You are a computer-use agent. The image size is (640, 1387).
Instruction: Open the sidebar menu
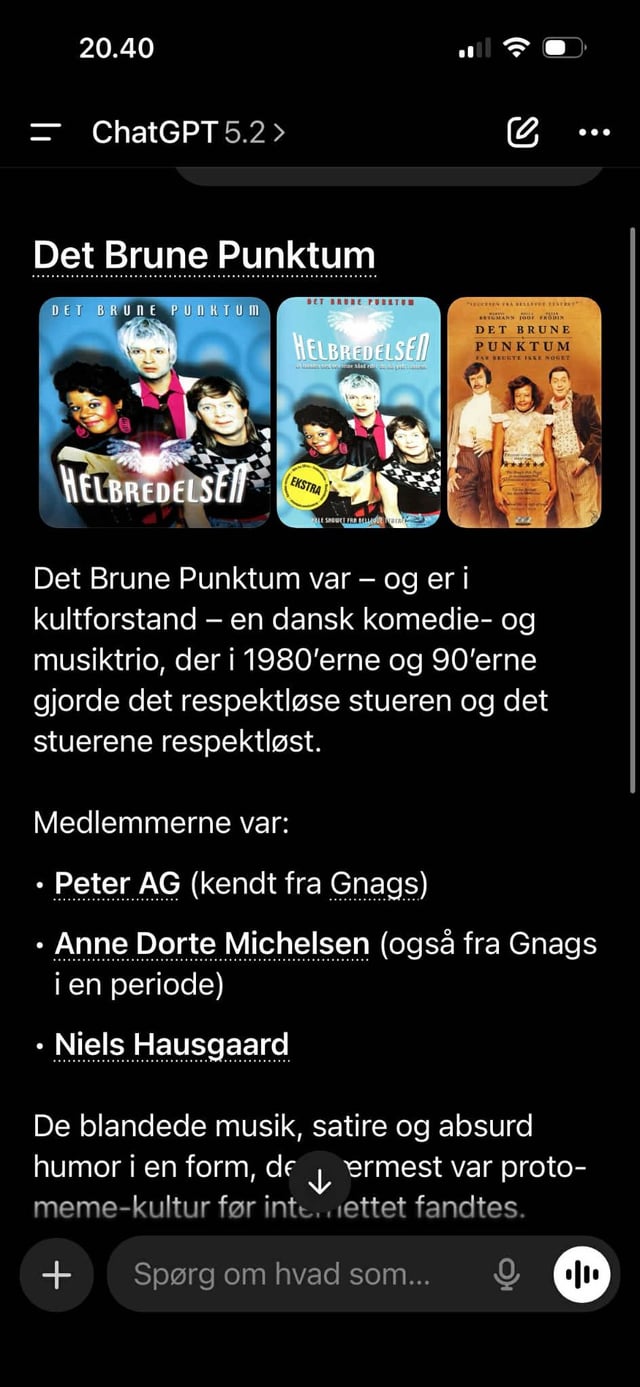(x=46, y=132)
